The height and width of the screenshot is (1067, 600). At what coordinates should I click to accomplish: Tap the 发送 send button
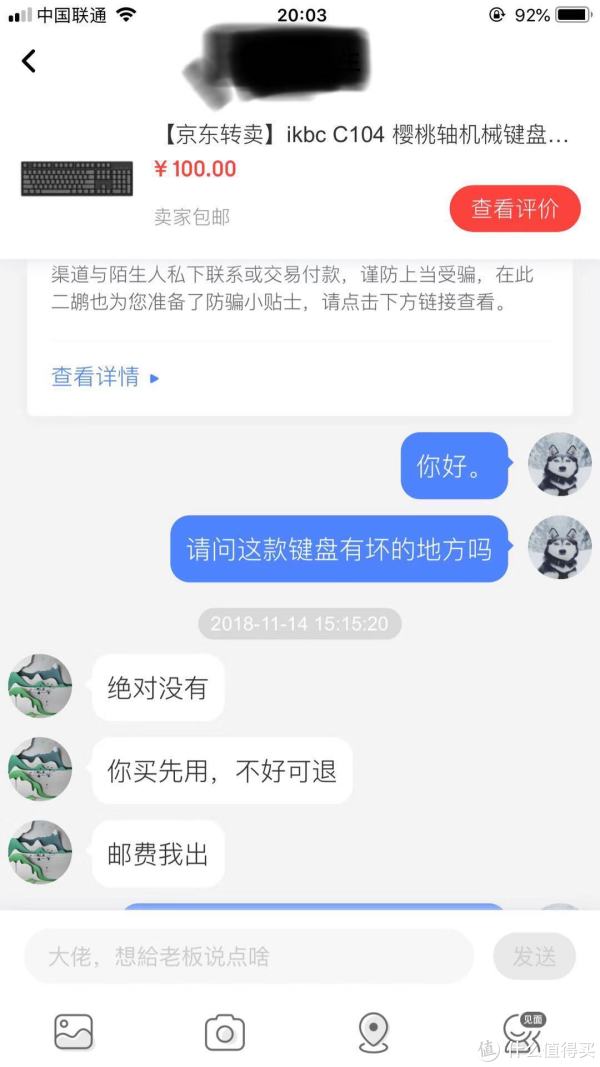(534, 956)
